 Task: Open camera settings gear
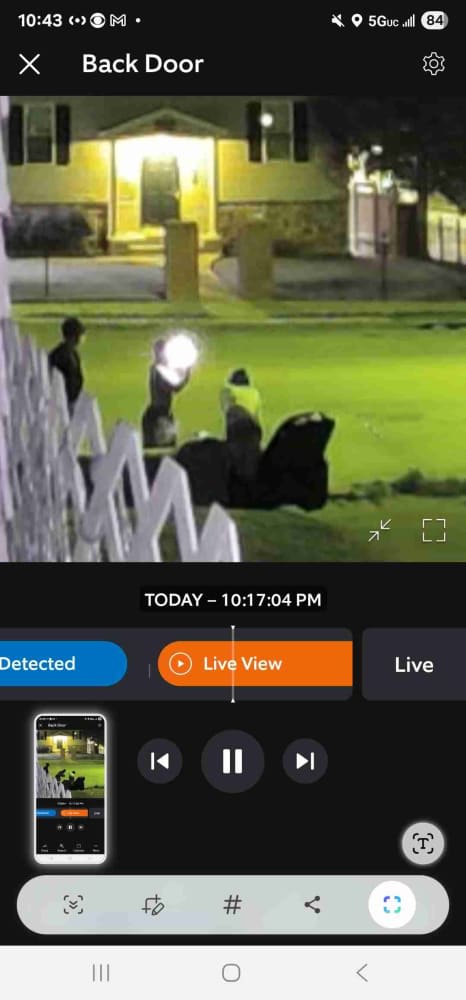point(433,64)
